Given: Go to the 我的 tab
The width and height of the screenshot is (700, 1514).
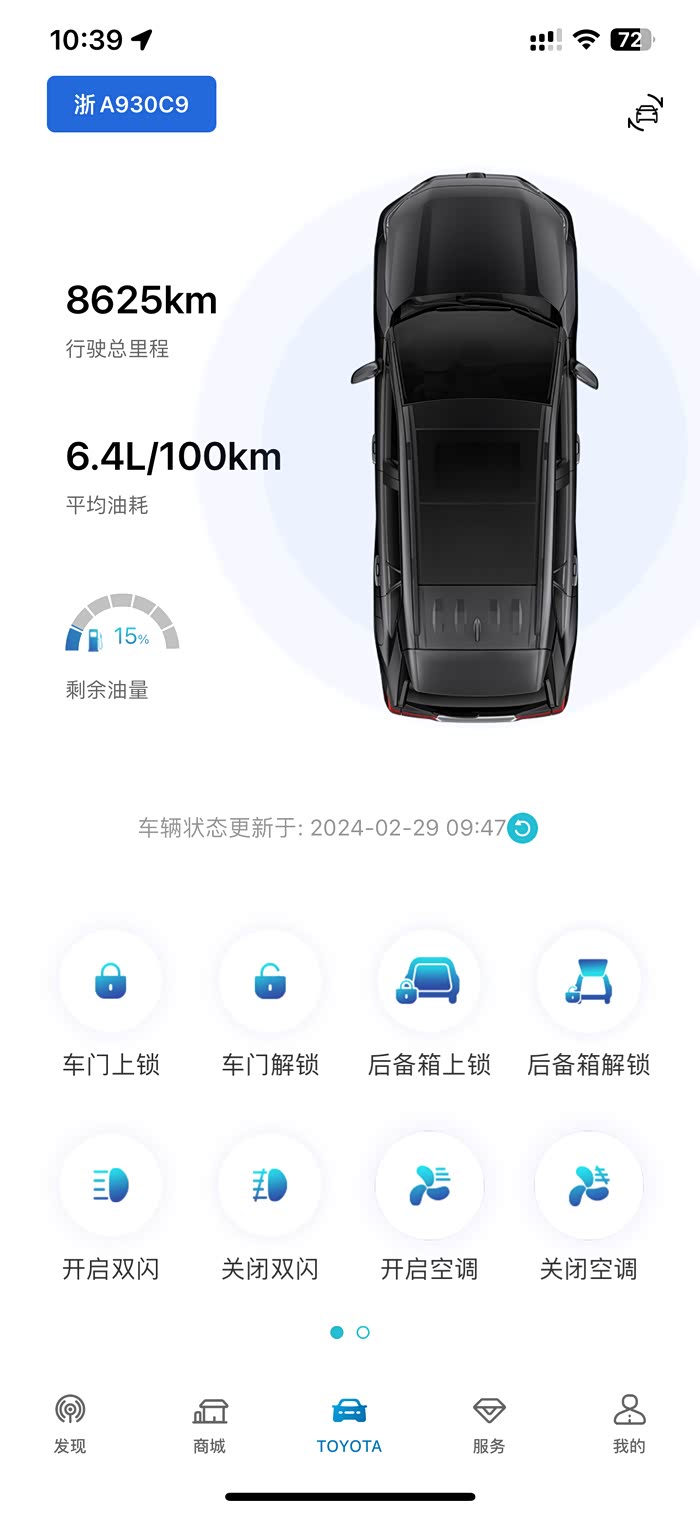Looking at the screenshot, I should coord(629,1424).
